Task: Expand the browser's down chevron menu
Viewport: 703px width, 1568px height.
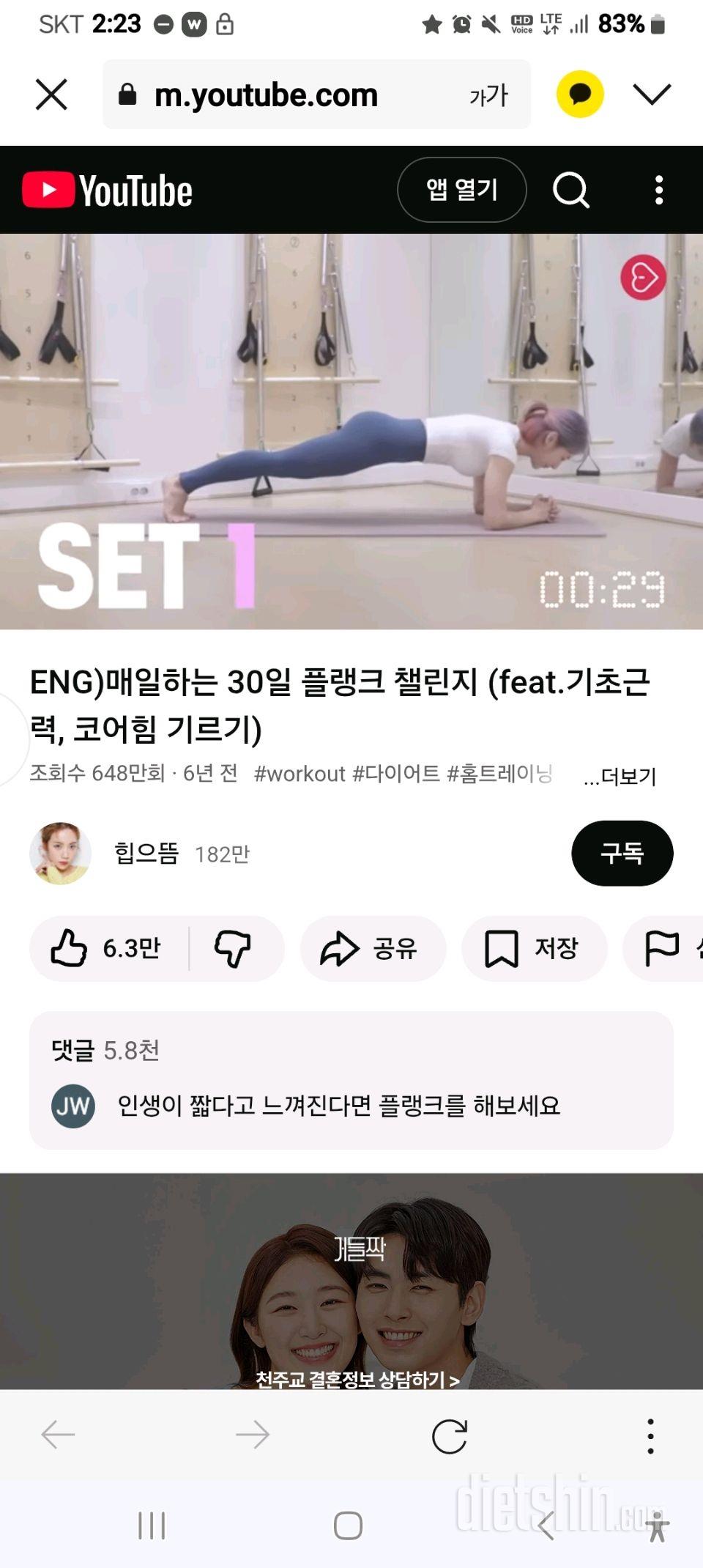Action: [652, 95]
